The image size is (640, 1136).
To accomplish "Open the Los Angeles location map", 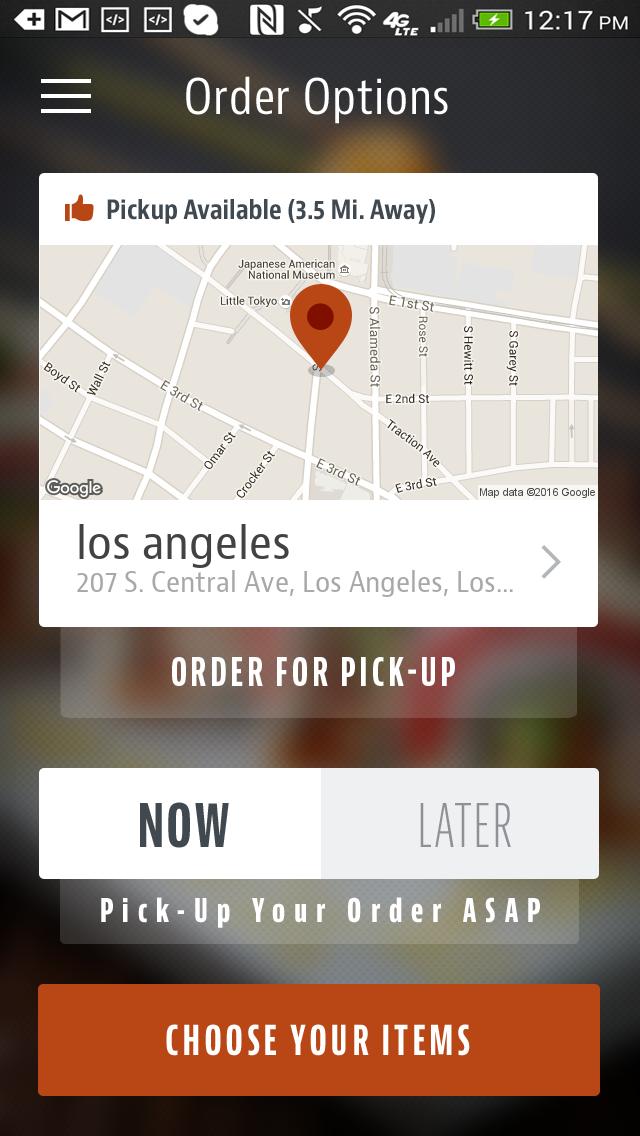I will 318,372.
